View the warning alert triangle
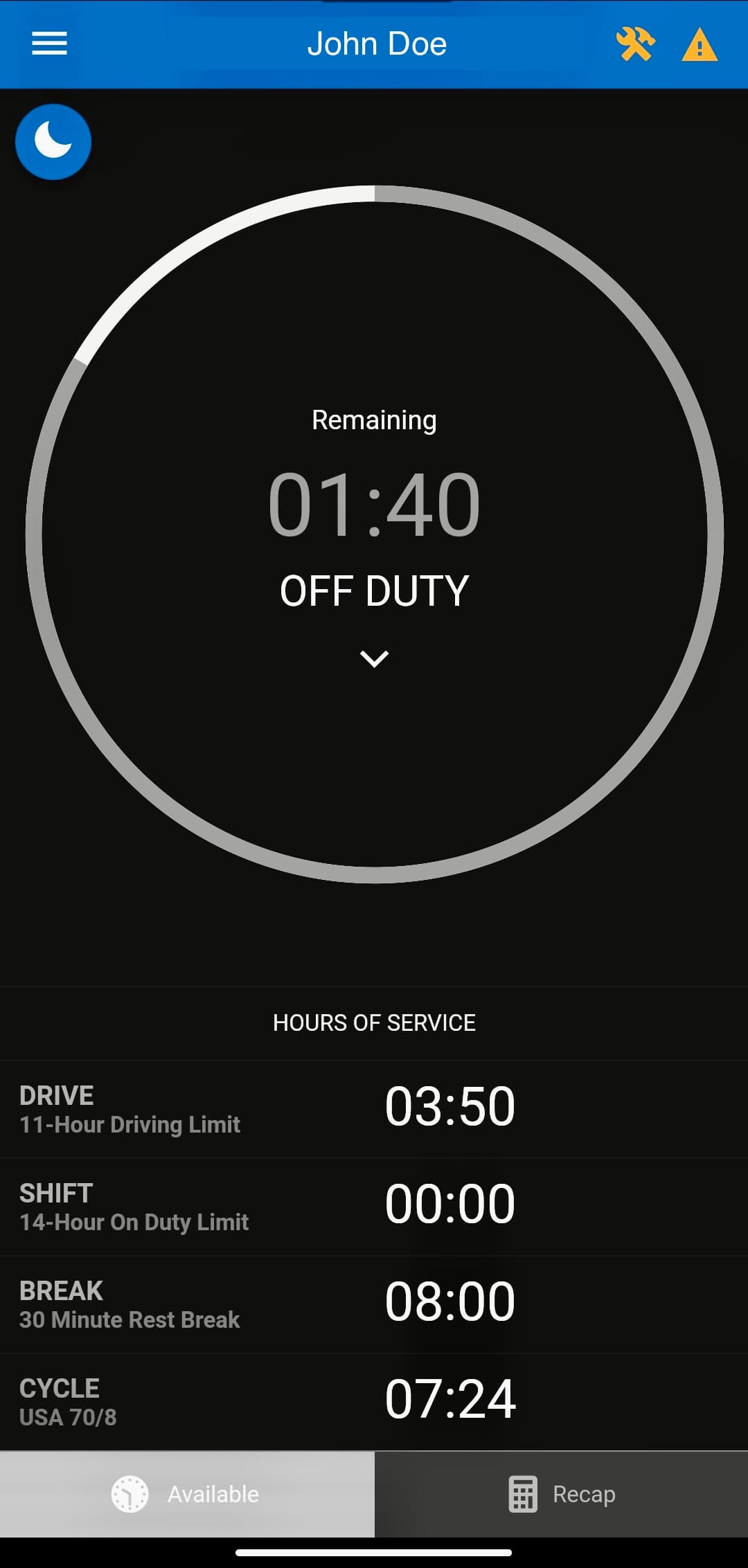 (x=699, y=46)
